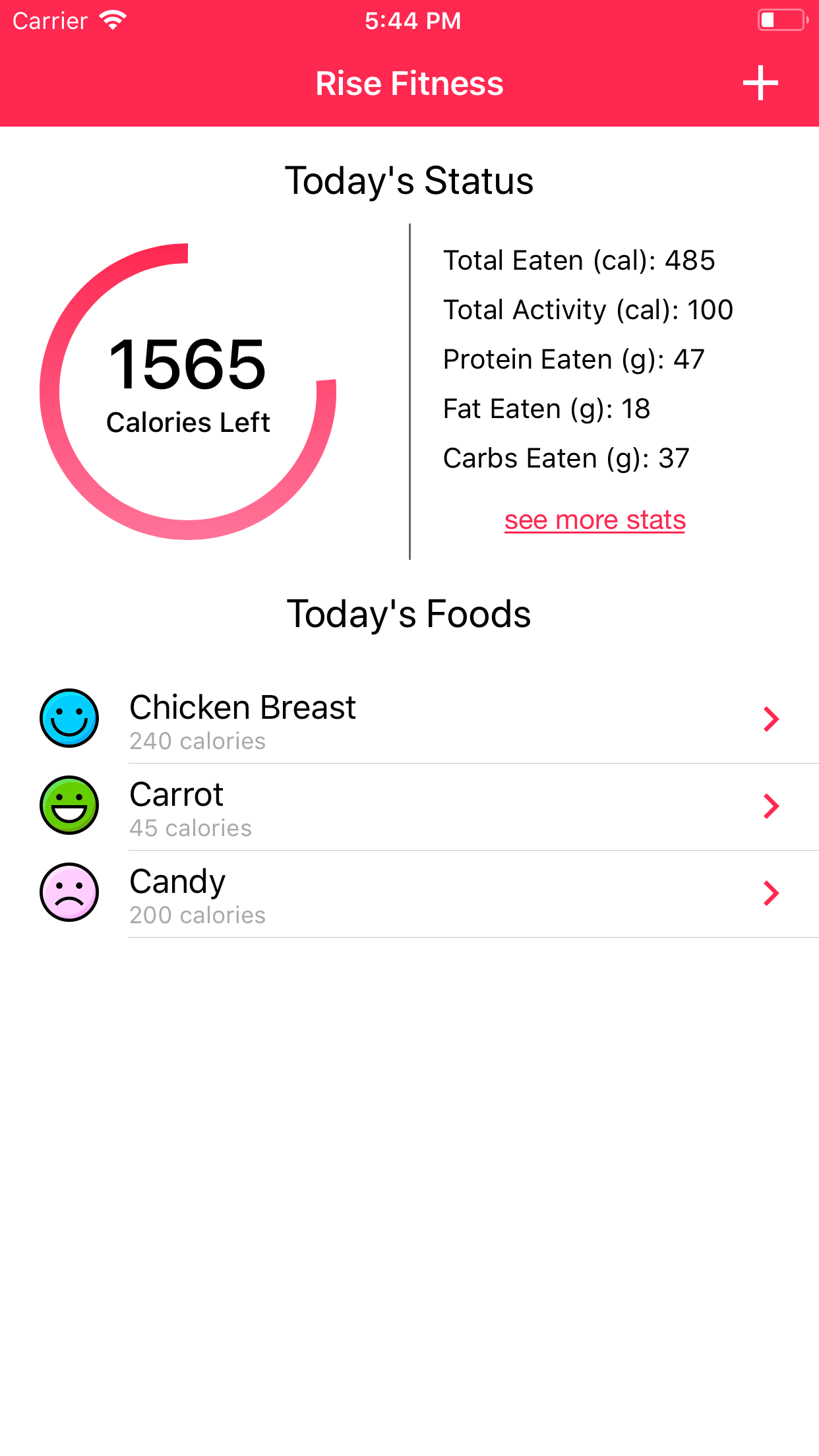Image resolution: width=819 pixels, height=1456 pixels.
Task: Open the see more stats link
Action: pyautogui.click(x=595, y=520)
